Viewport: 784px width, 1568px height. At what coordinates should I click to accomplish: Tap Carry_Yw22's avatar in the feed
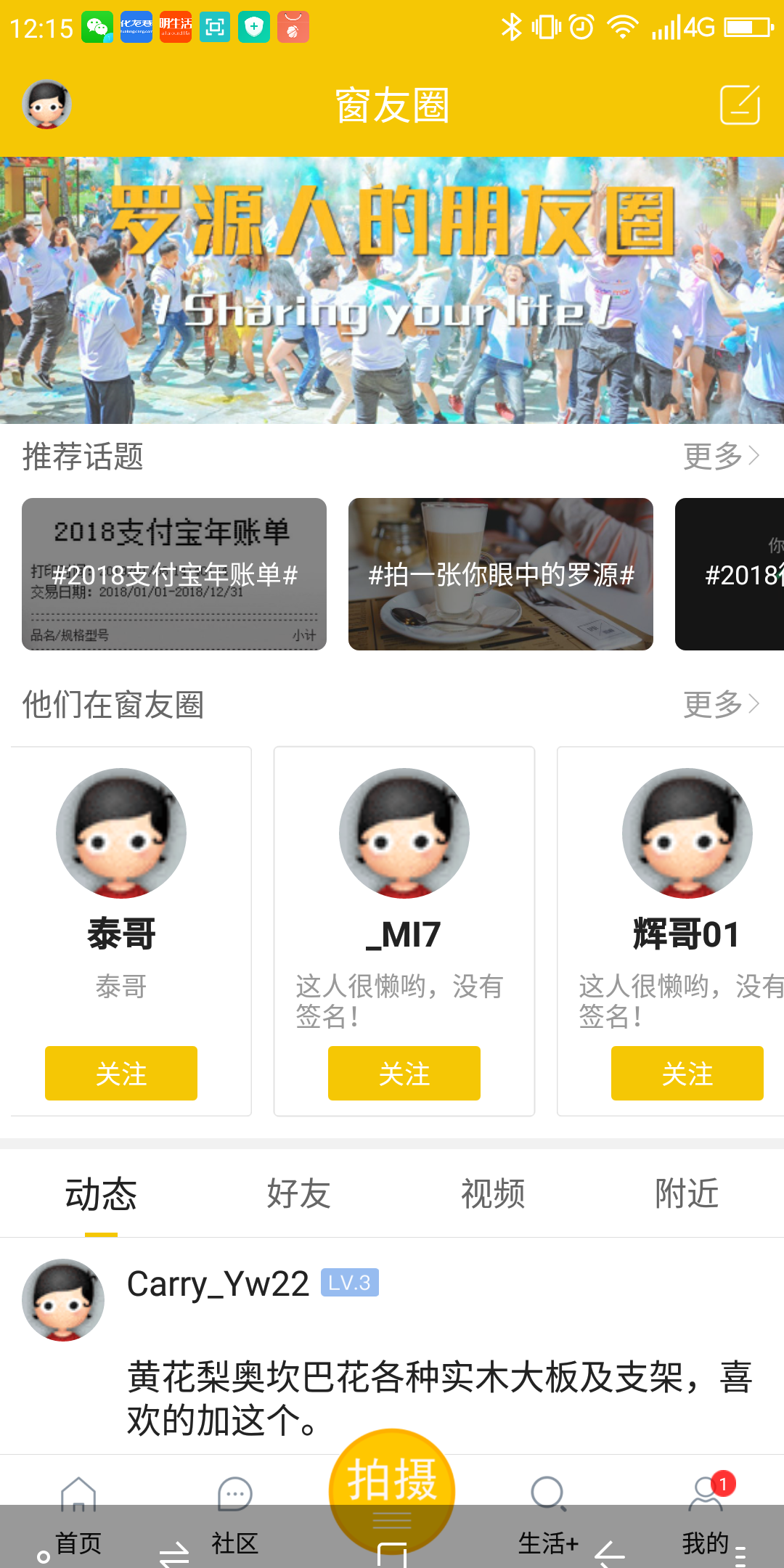[x=62, y=1299]
